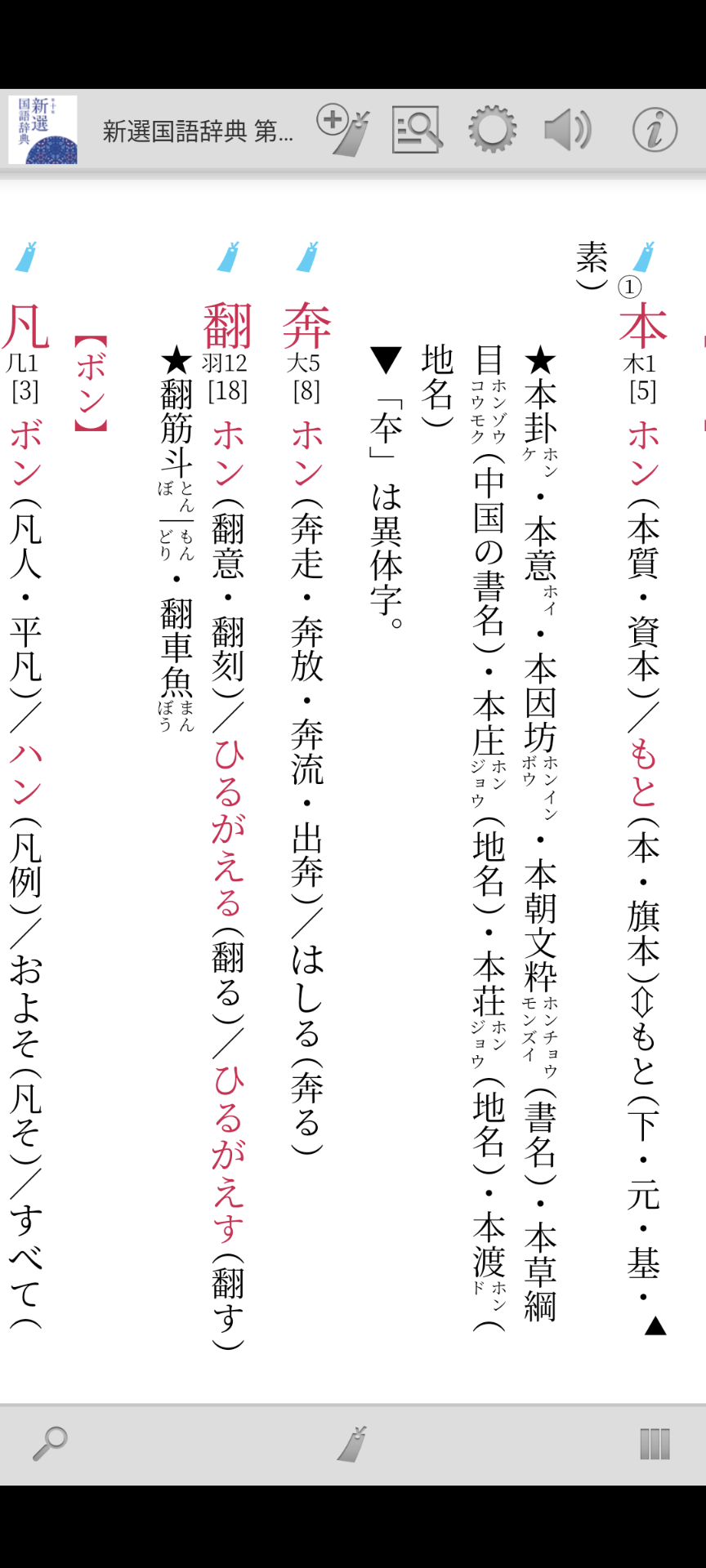Open the 新選国語辞典 dictionary cover icon
Screen dimensions: 706x1568
pyautogui.click(x=42, y=130)
